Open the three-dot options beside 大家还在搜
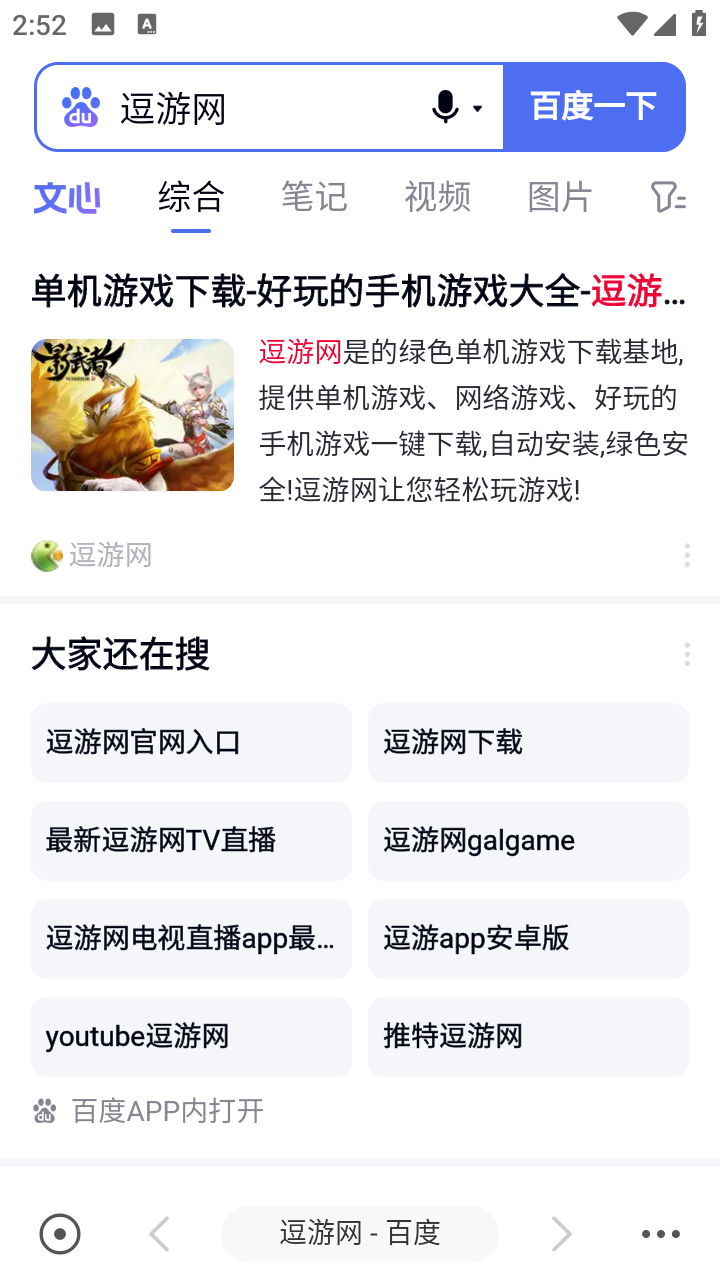The image size is (720, 1280). coord(687,654)
